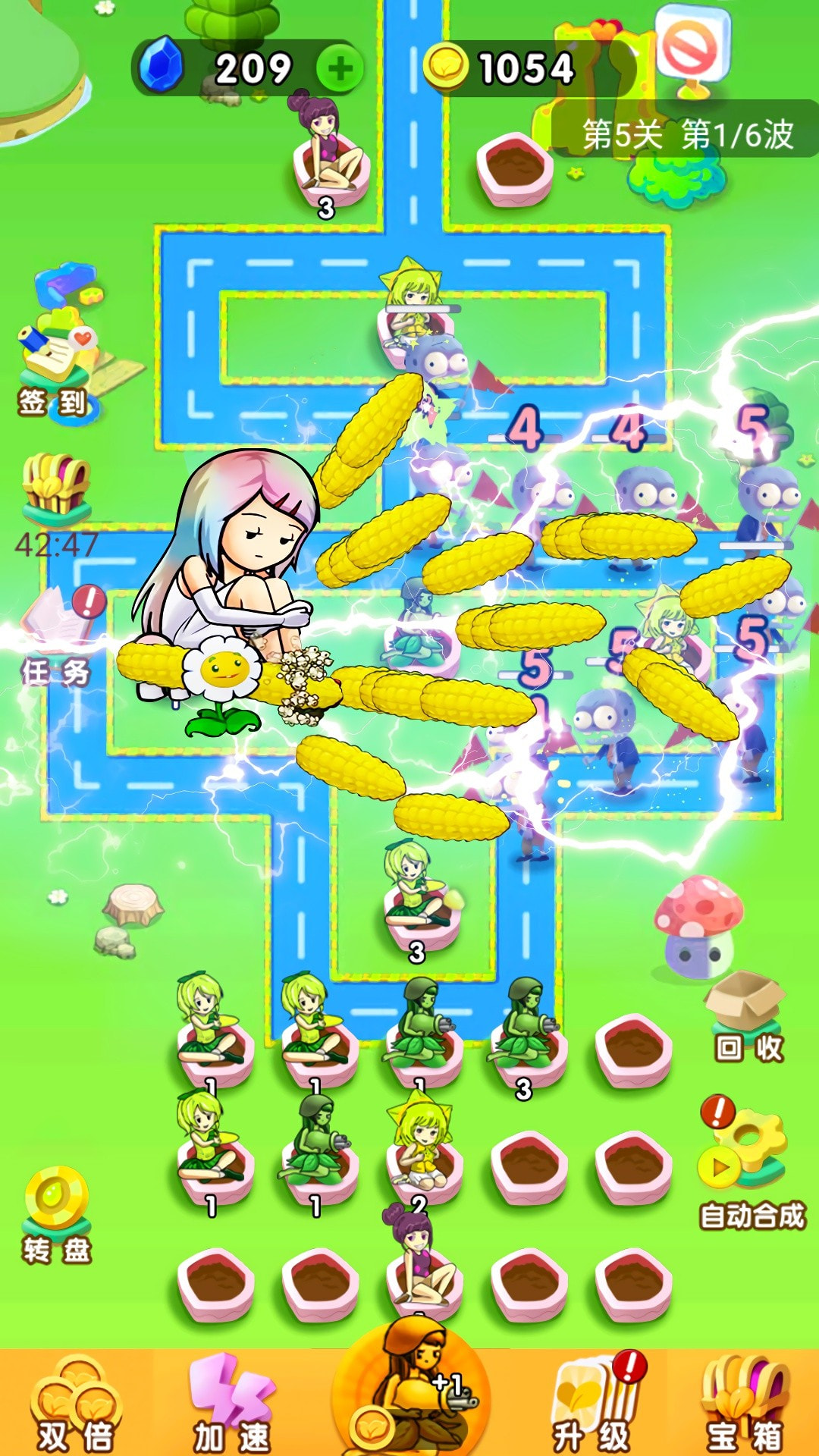Open the 转盘 lucky wheel
Screen dimensions: 819x1456
[x=57, y=1213]
